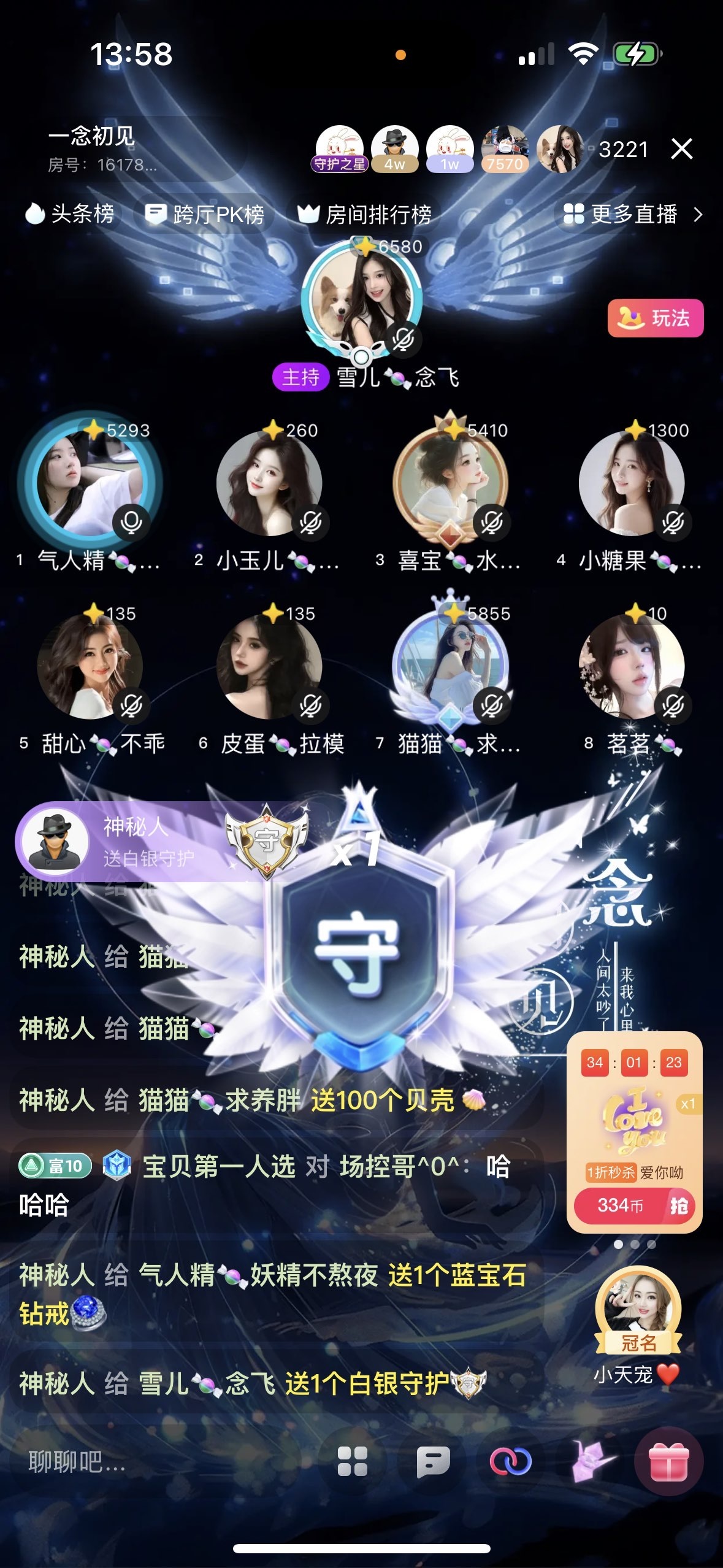Open seat 4 小糖果's profile
The height and width of the screenshot is (1568, 723).
631,483
